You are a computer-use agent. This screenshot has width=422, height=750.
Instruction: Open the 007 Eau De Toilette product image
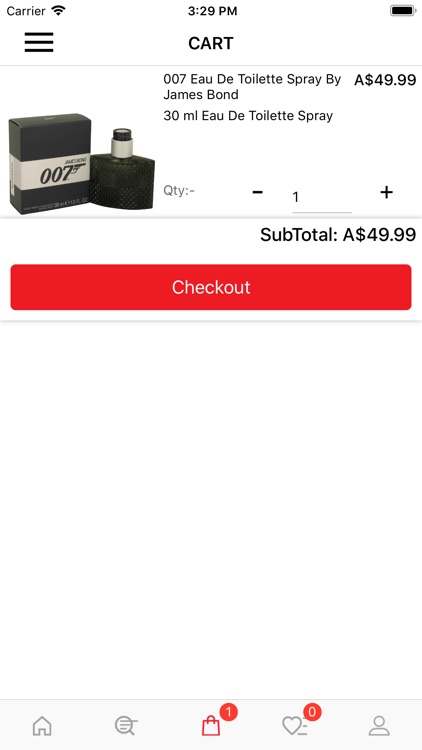[x=82, y=164]
